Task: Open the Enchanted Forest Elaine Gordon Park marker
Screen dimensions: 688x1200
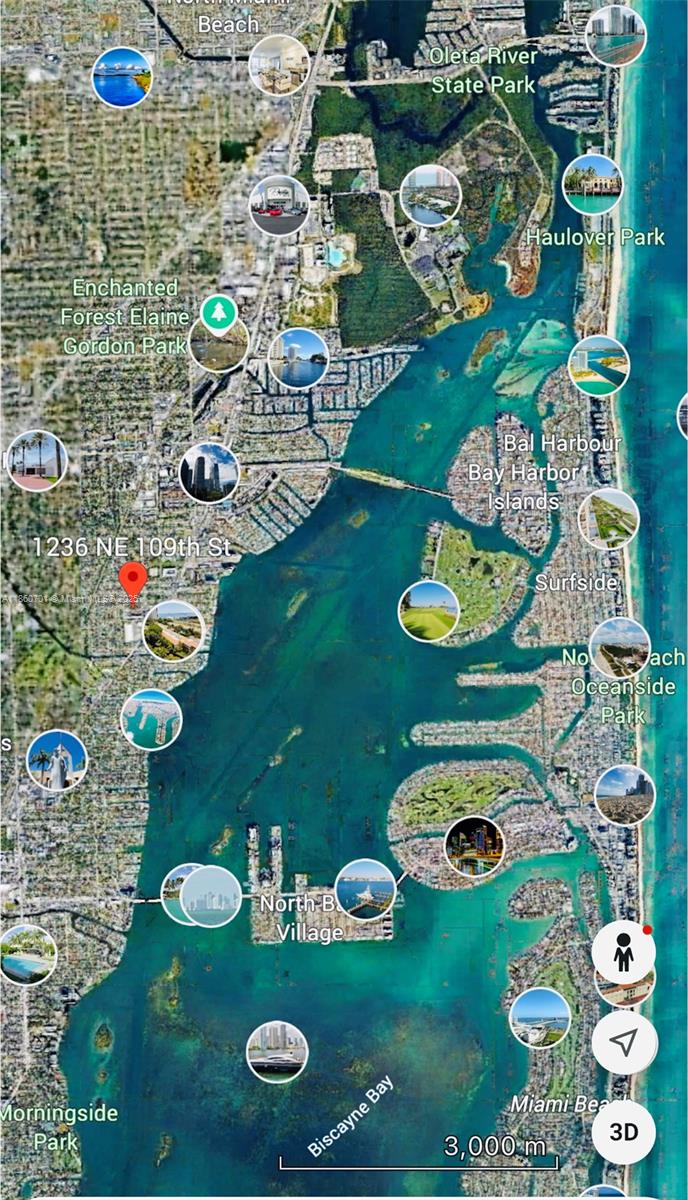Action: coord(215,313)
